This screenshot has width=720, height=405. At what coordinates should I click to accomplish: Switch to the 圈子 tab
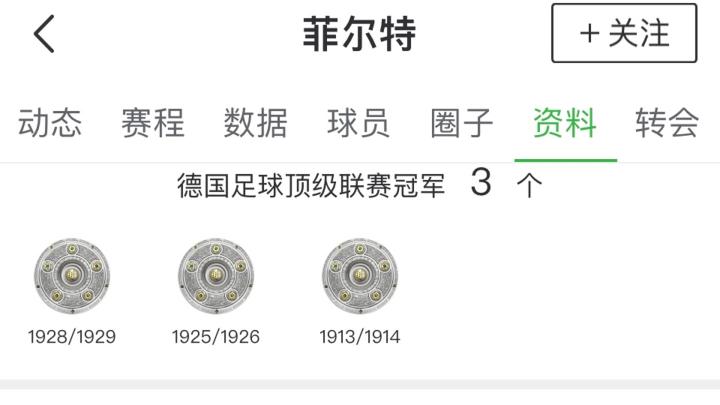(x=462, y=123)
